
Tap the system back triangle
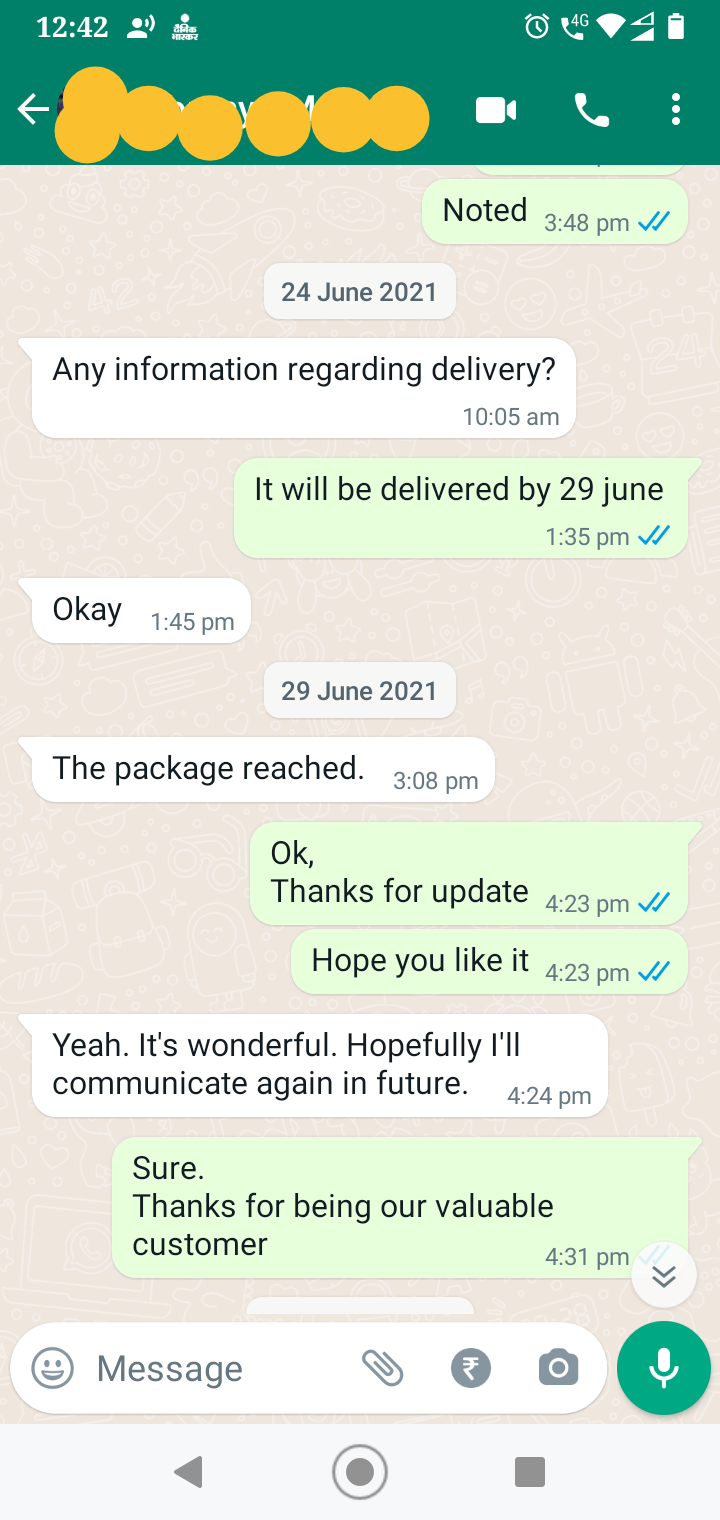tap(189, 1472)
